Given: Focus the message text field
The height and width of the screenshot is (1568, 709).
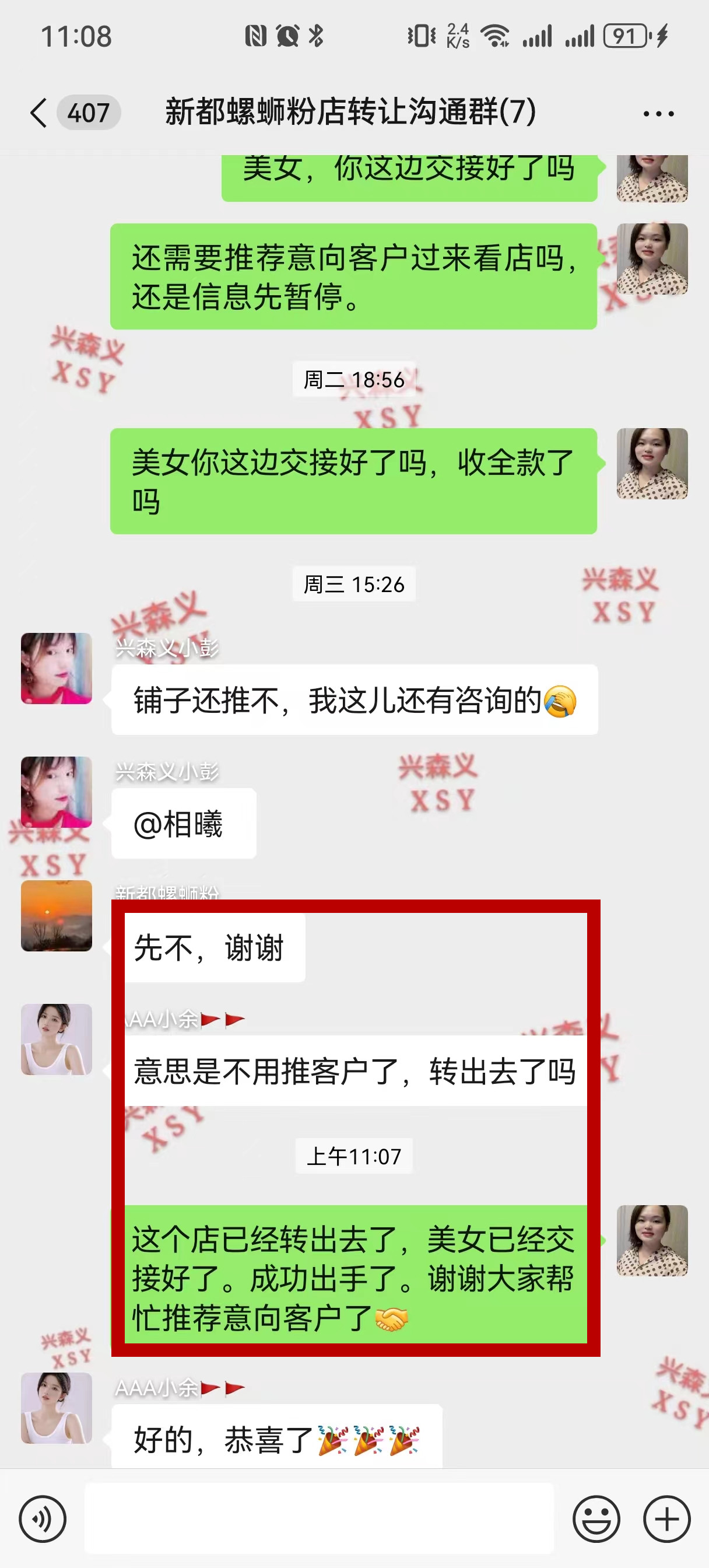Looking at the screenshot, I should coord(319,1520).
